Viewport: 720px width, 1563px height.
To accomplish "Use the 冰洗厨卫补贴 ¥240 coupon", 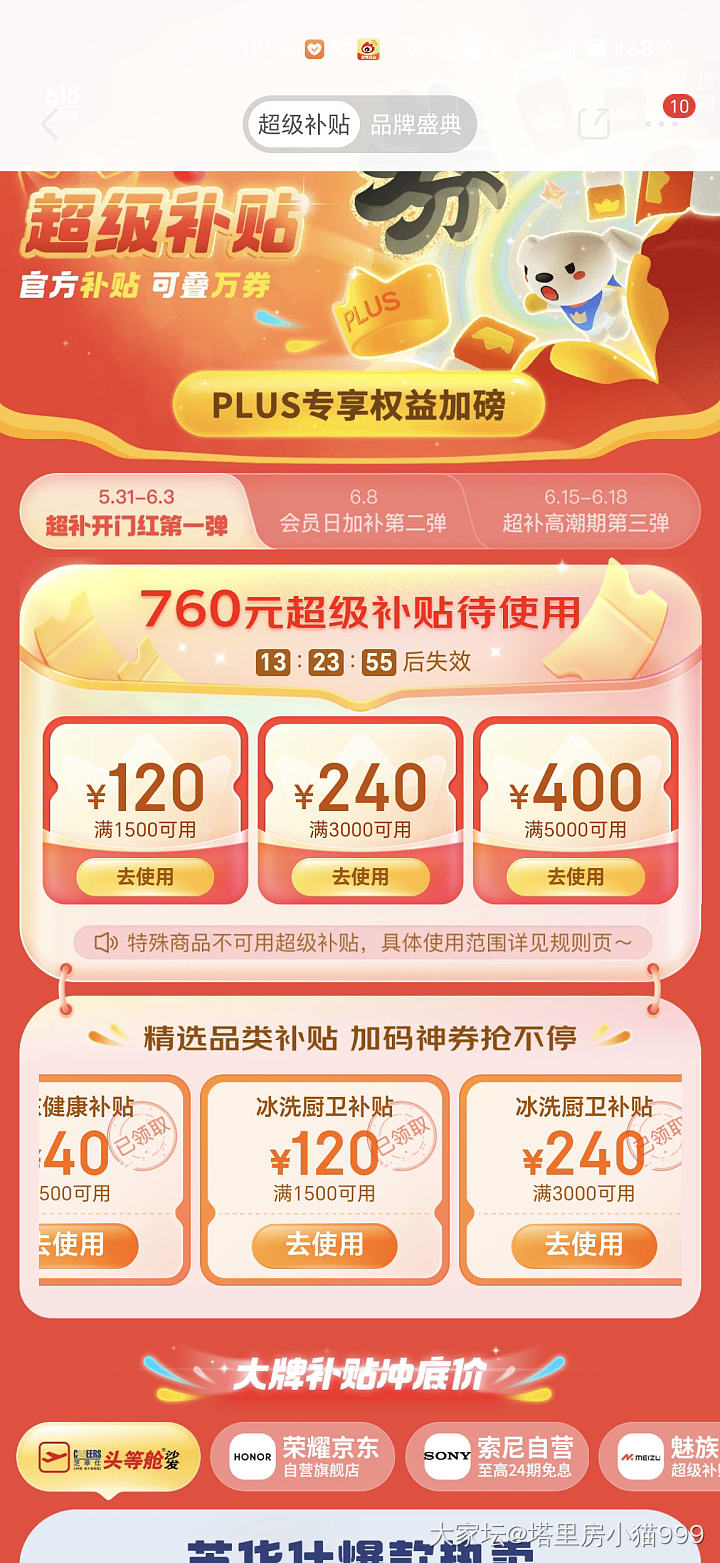I will point(584,1245).
